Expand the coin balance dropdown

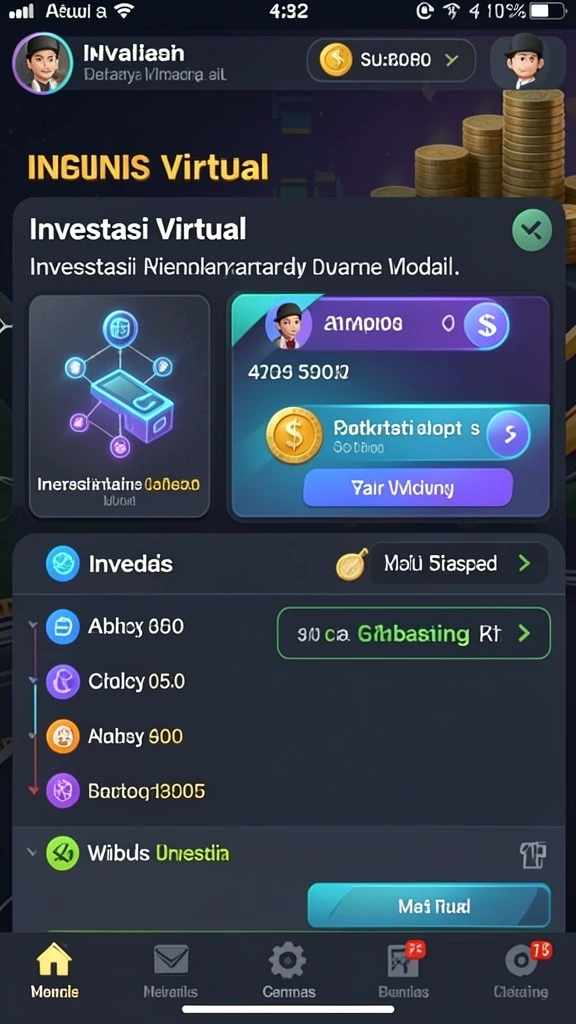coord(391,60)
